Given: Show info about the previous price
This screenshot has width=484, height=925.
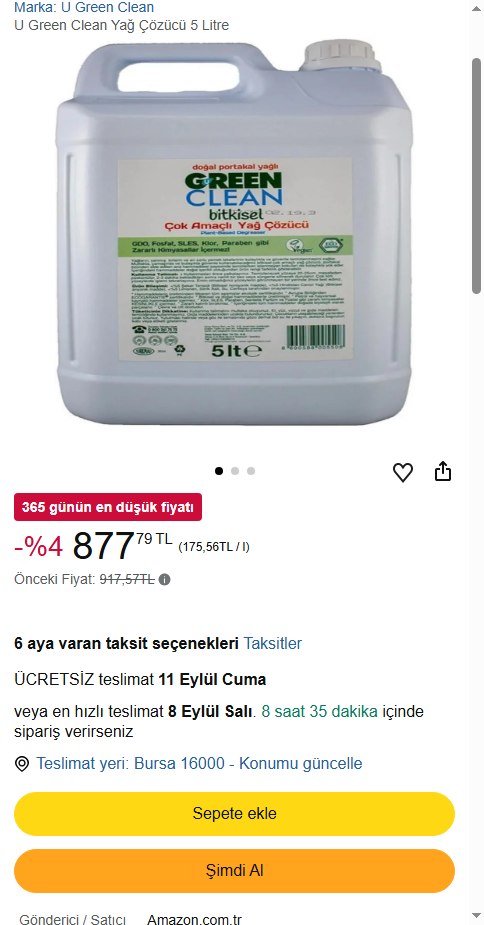Looking at the screenshot, I should 165,580.
